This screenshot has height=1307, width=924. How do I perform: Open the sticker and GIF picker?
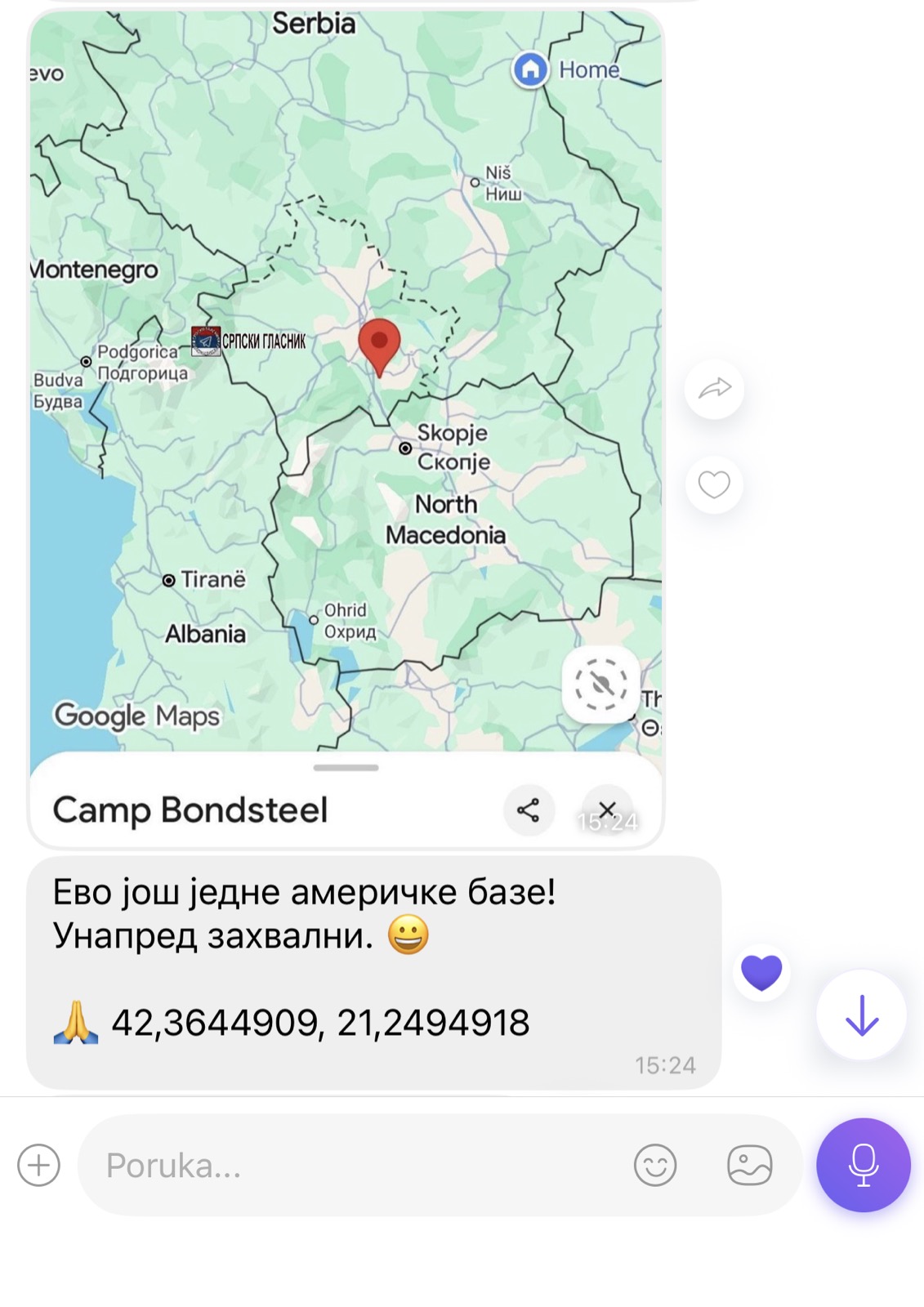(749, 1165)
